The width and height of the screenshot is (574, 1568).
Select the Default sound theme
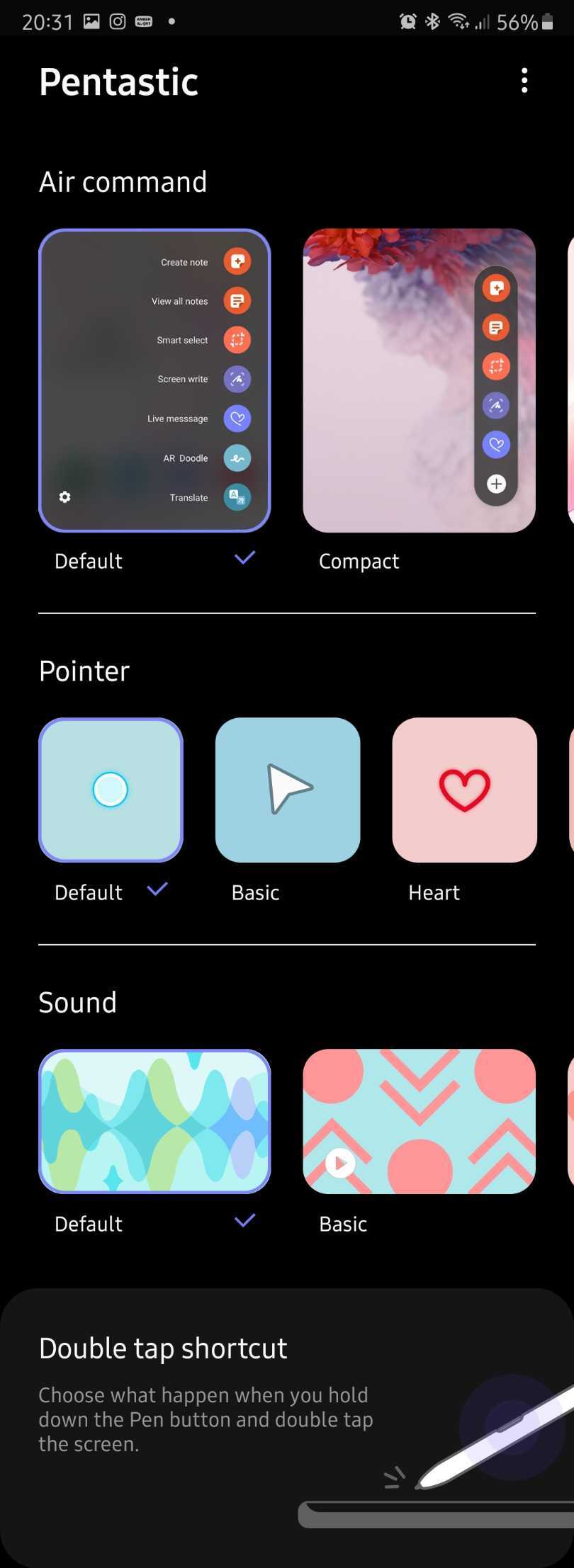click(154, 1121)
